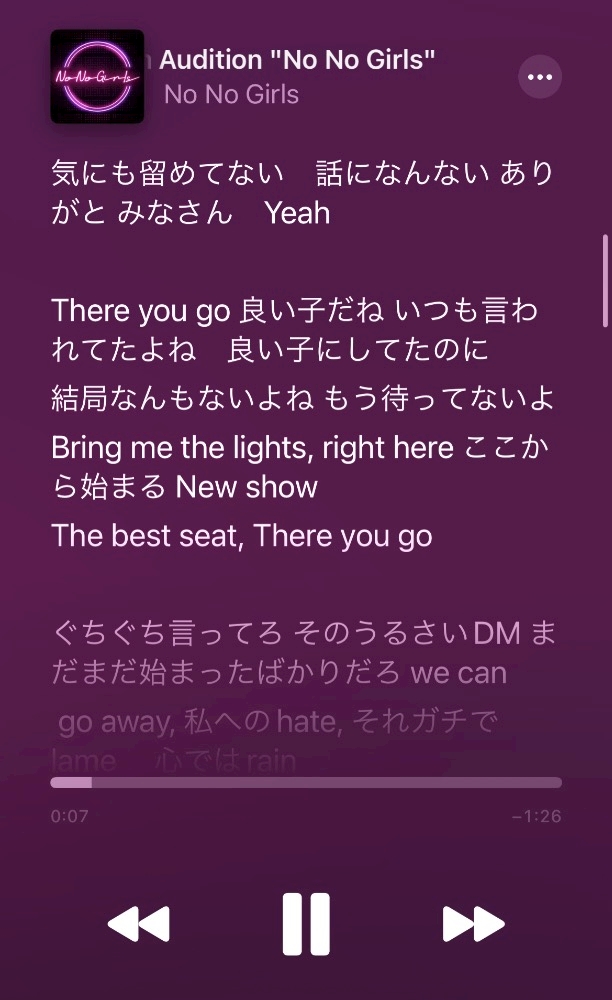Screen dimensions: 612x1000
Task: Skip to the next track
Action: click(474, 923)
